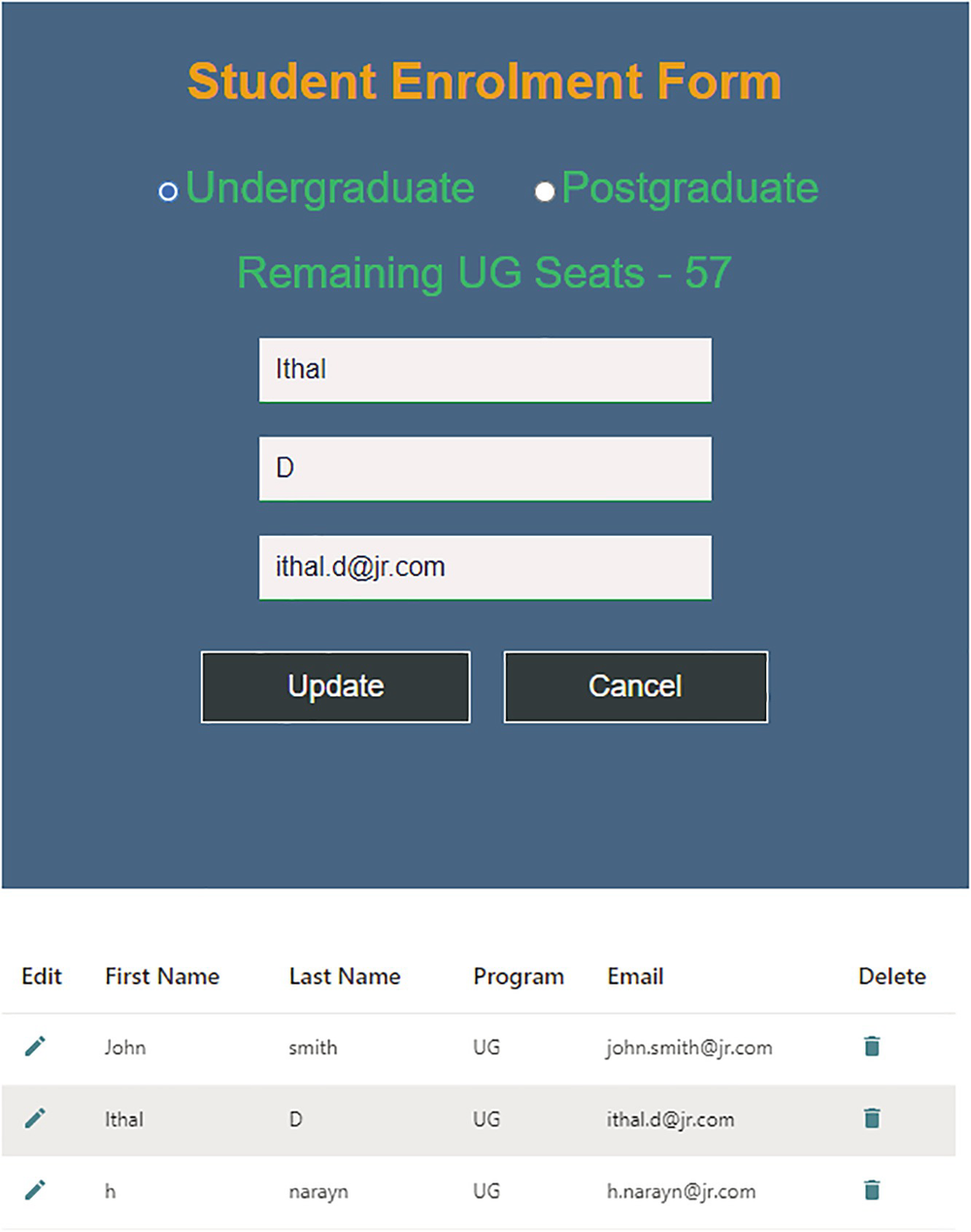Viewport: 971px width, 1232px height.
Task: Edit the email field ithal.d@jr.com
Action: tap(485, 567)
